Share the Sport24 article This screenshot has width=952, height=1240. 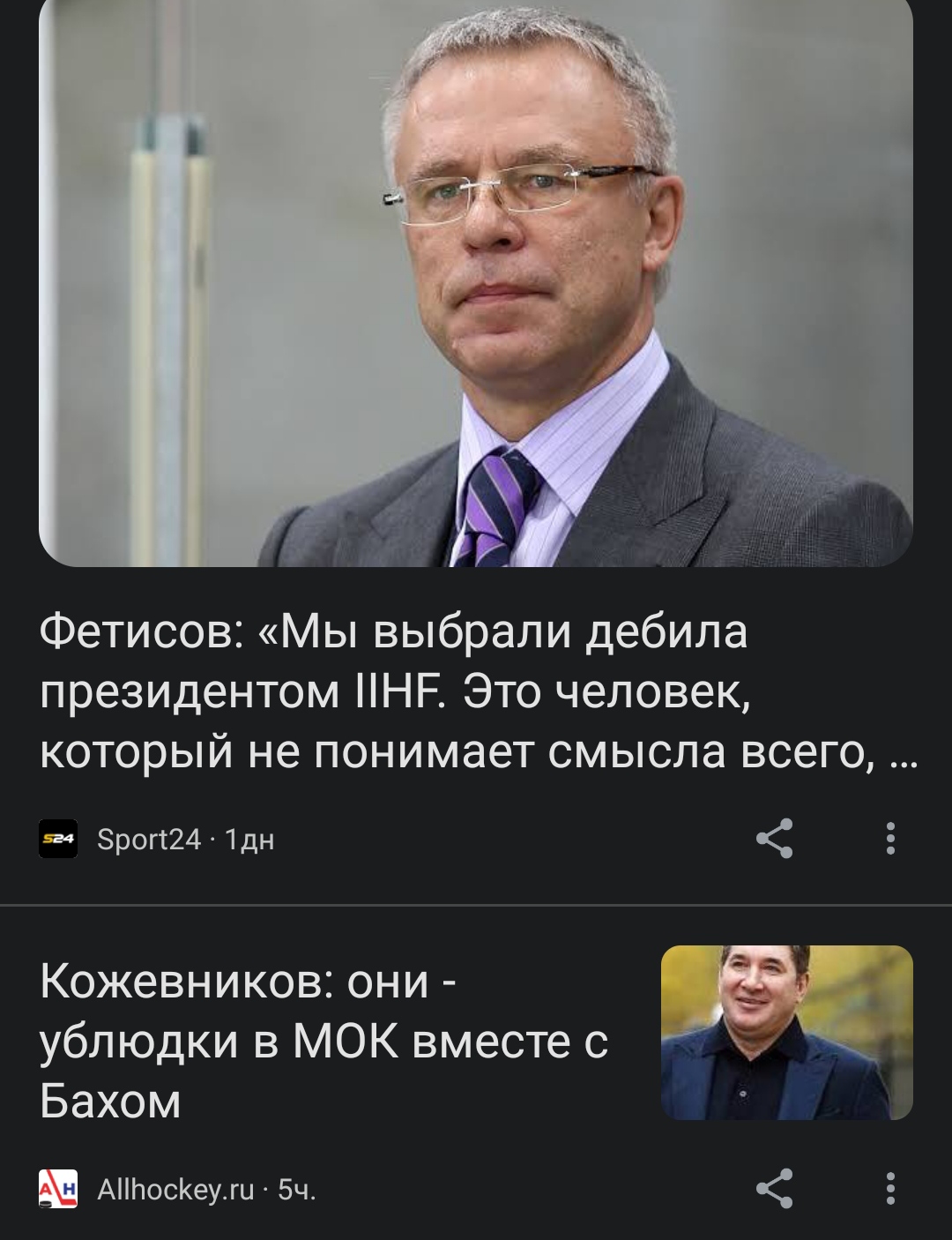tap(774, 838)
